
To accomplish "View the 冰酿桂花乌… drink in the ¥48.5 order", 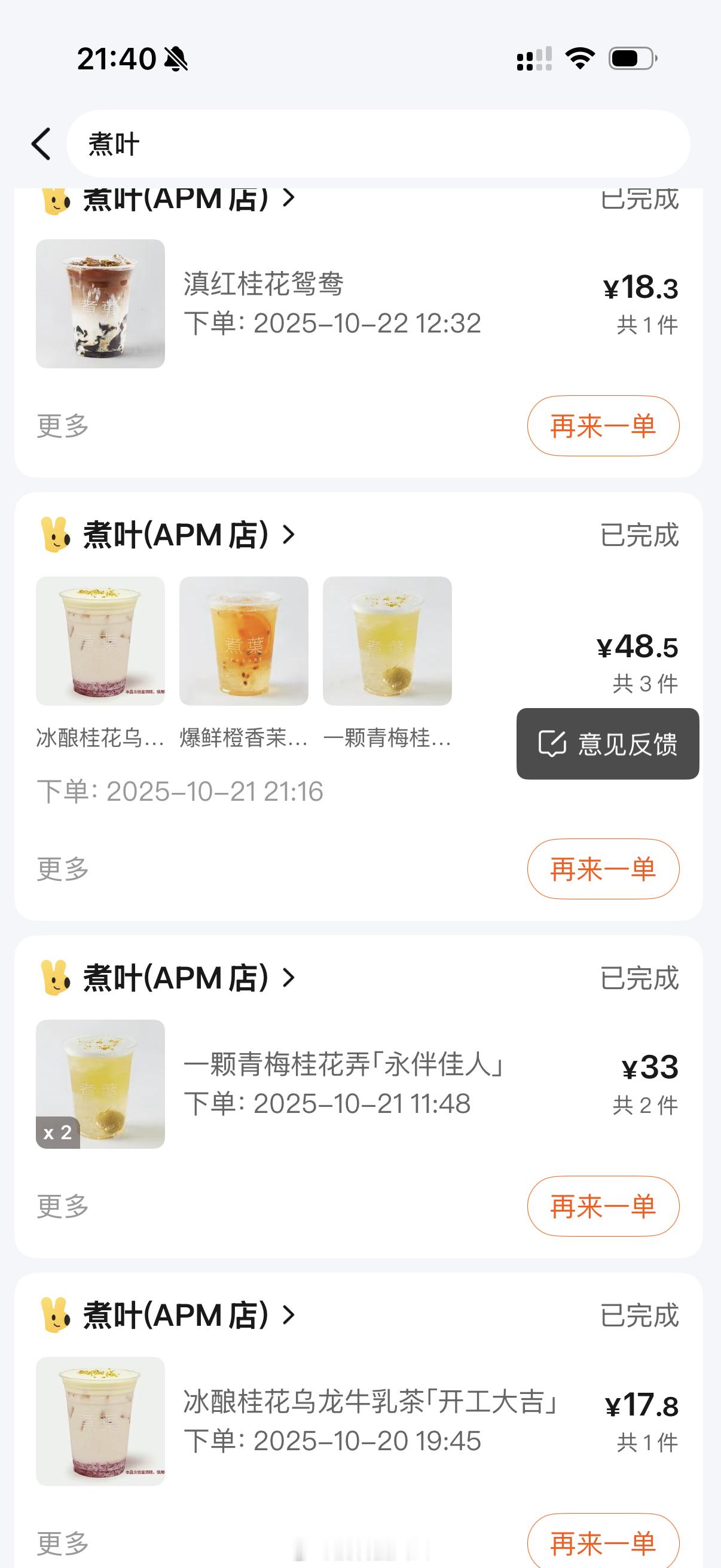I will [100, 642].
